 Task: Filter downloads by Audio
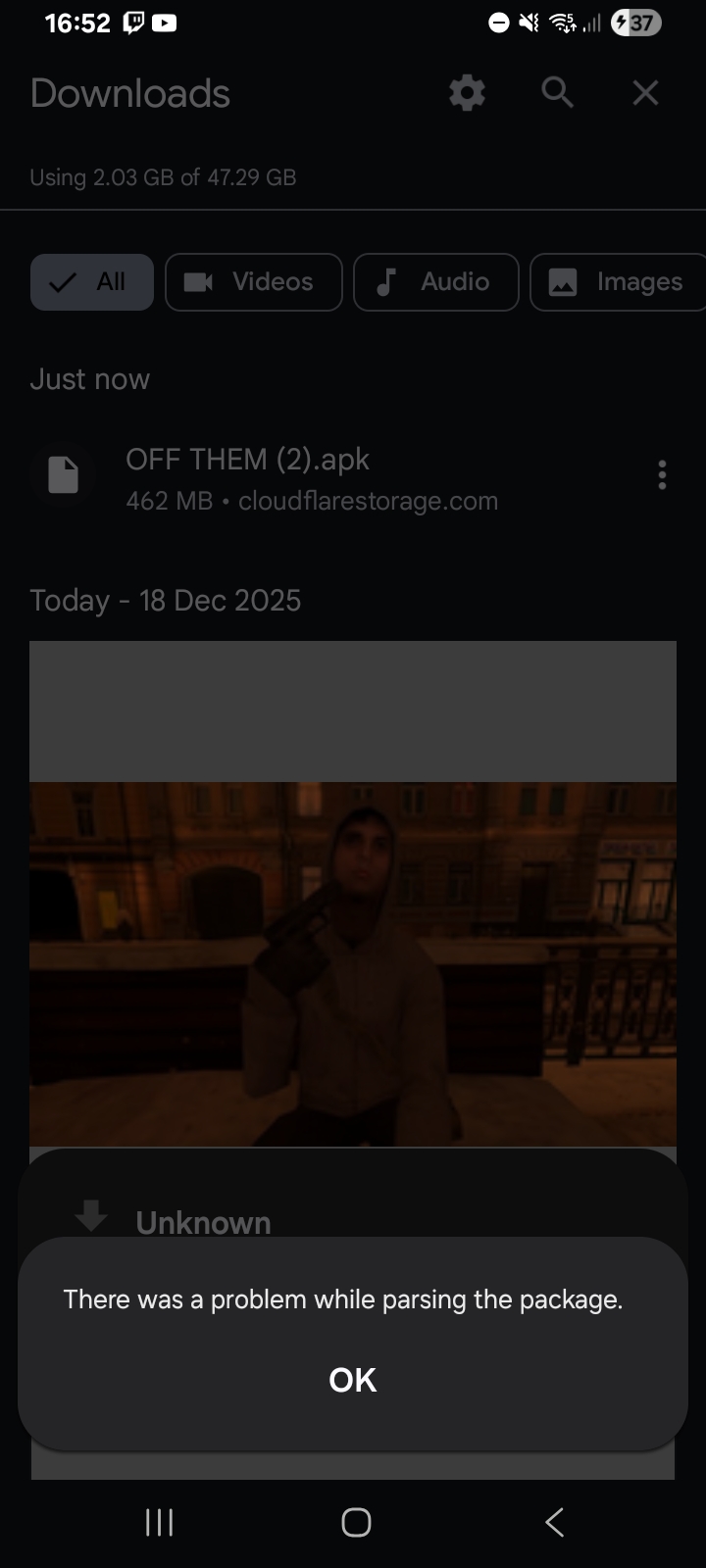click(435, 282)
